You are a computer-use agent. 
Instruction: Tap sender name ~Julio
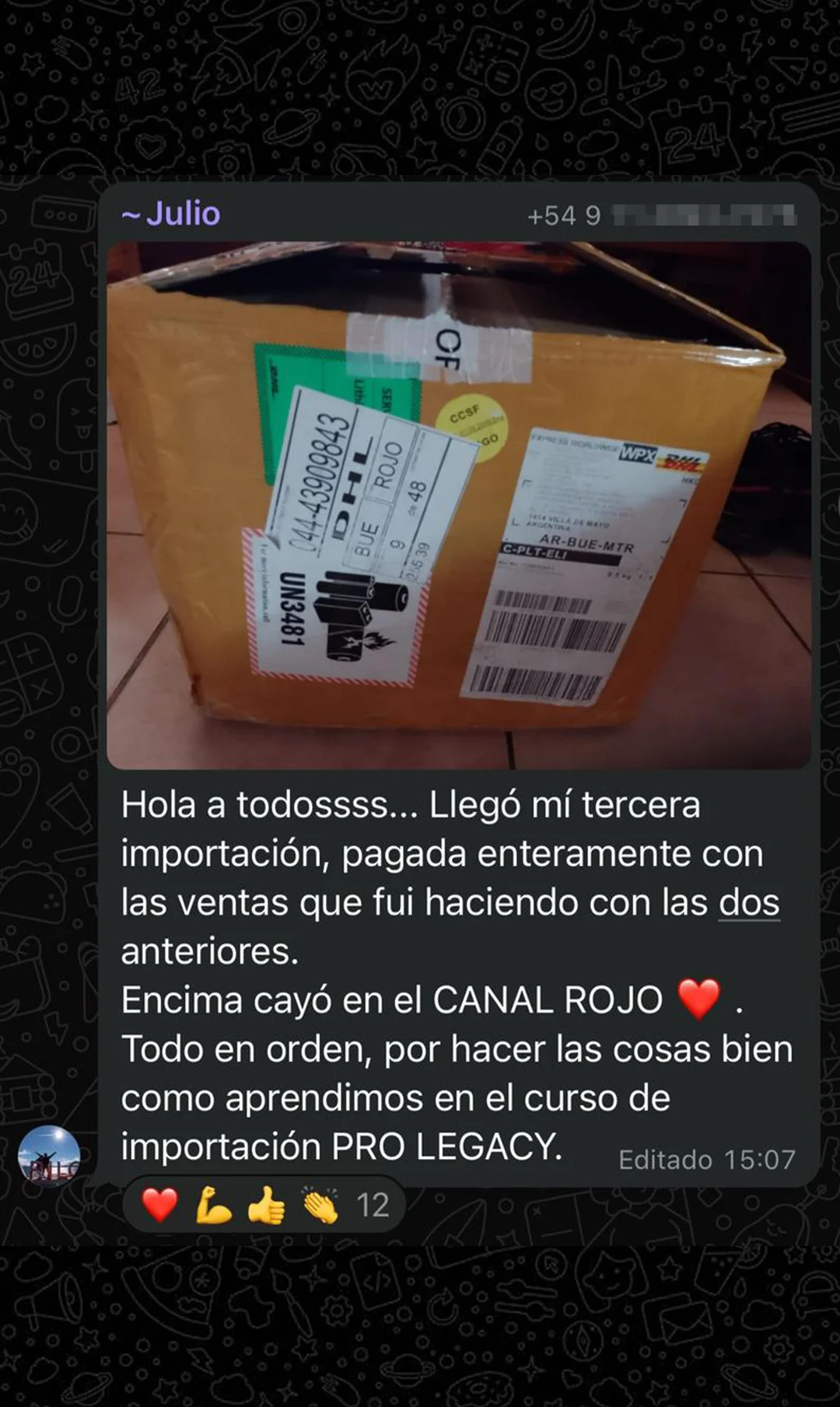172,214
